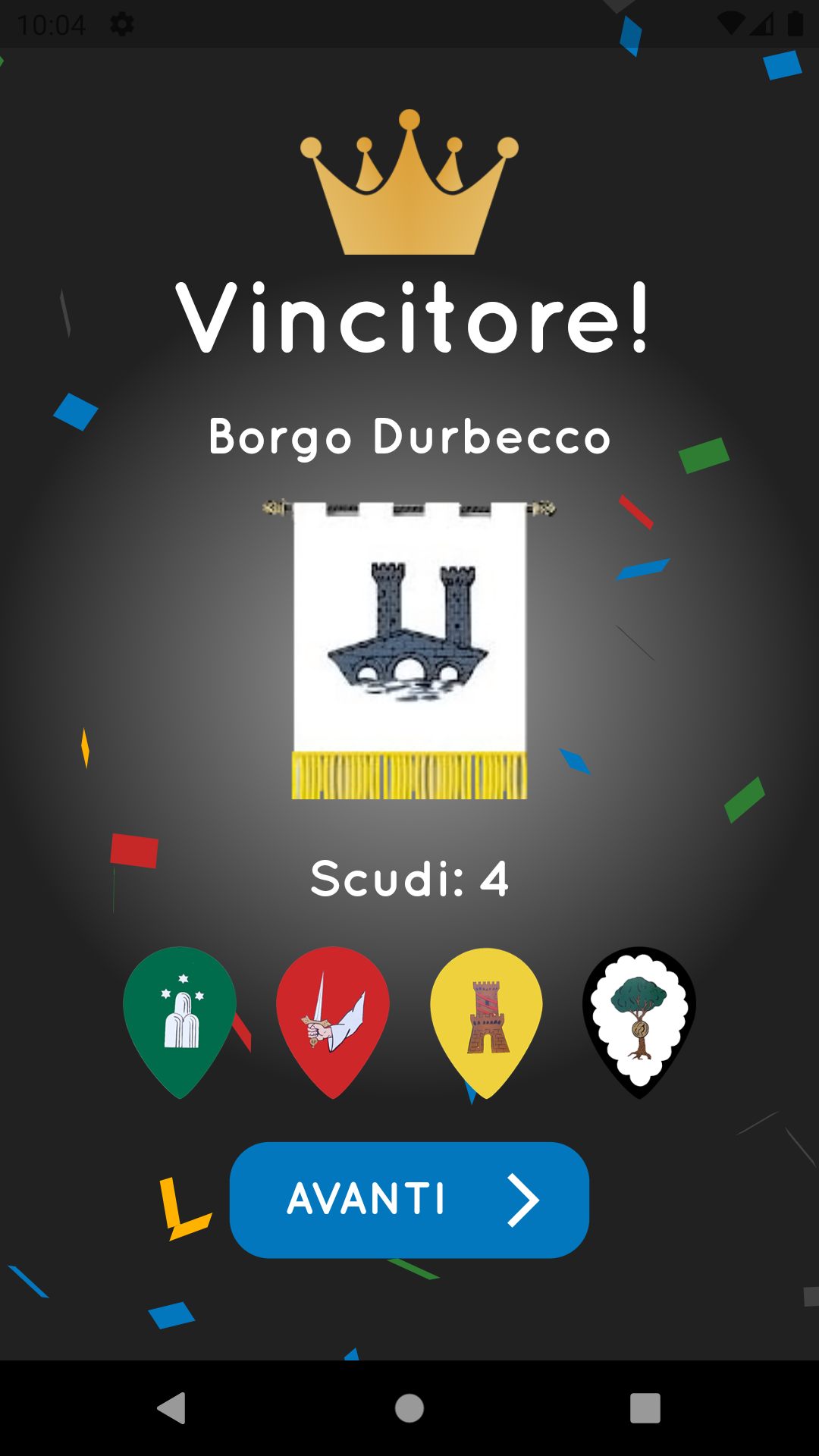Tap the AVANTI button to continue
Screen dimensions: 819x1456
tap(409, 1200)
